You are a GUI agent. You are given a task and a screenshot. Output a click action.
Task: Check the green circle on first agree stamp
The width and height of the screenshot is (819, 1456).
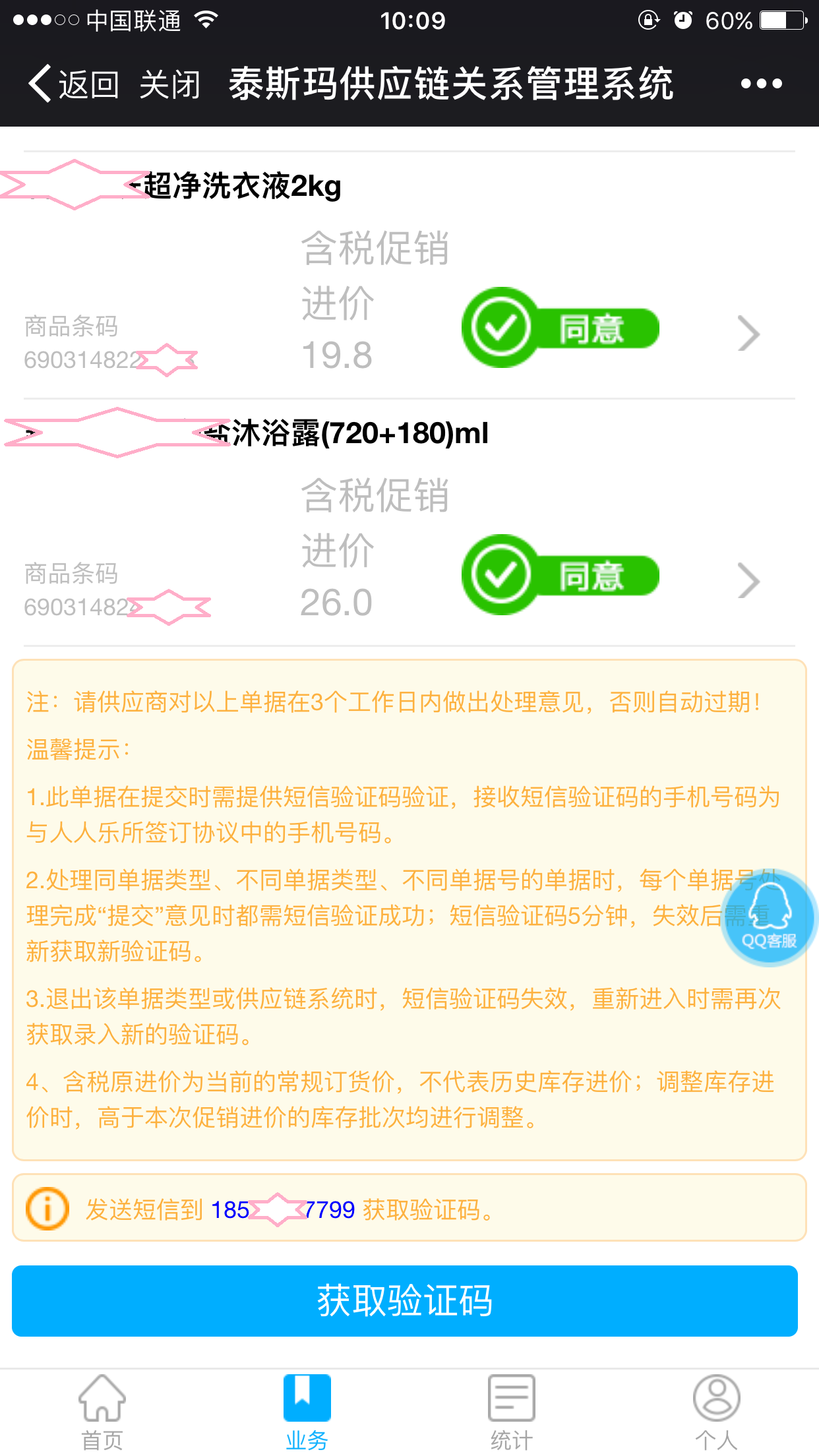pyautogui.click(x=502, y=328)
